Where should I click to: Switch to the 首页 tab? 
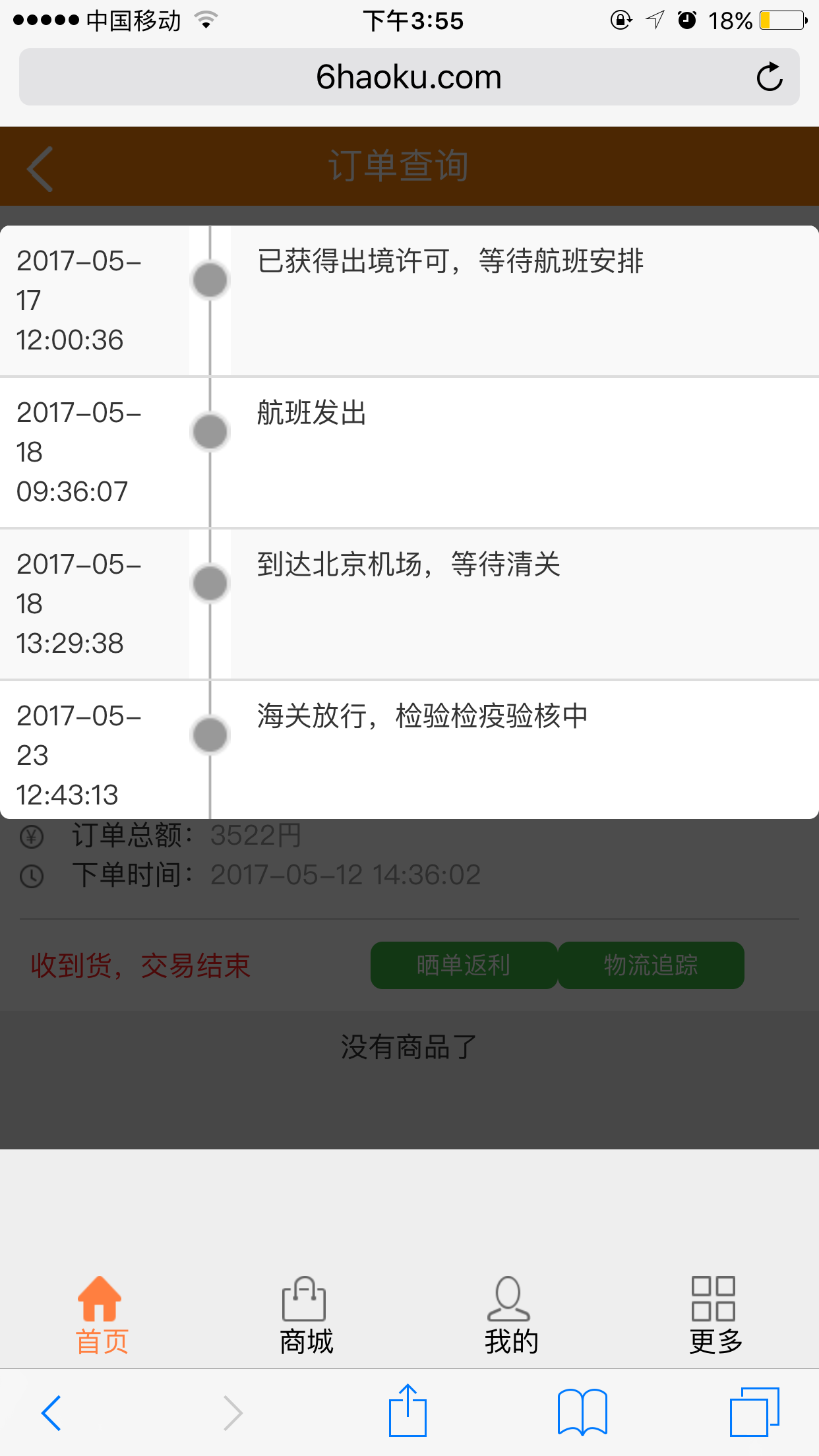click(x=102, y=1316)
